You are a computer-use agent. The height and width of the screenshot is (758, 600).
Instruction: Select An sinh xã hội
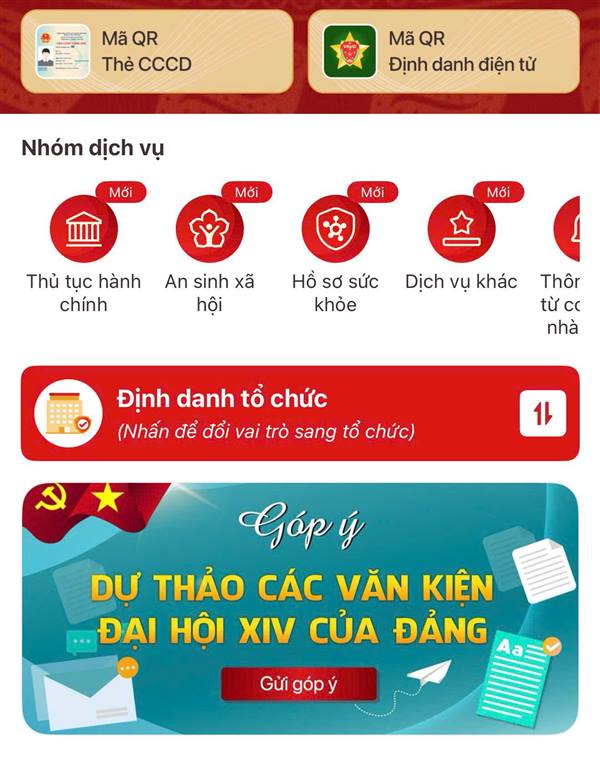(210, 229)
